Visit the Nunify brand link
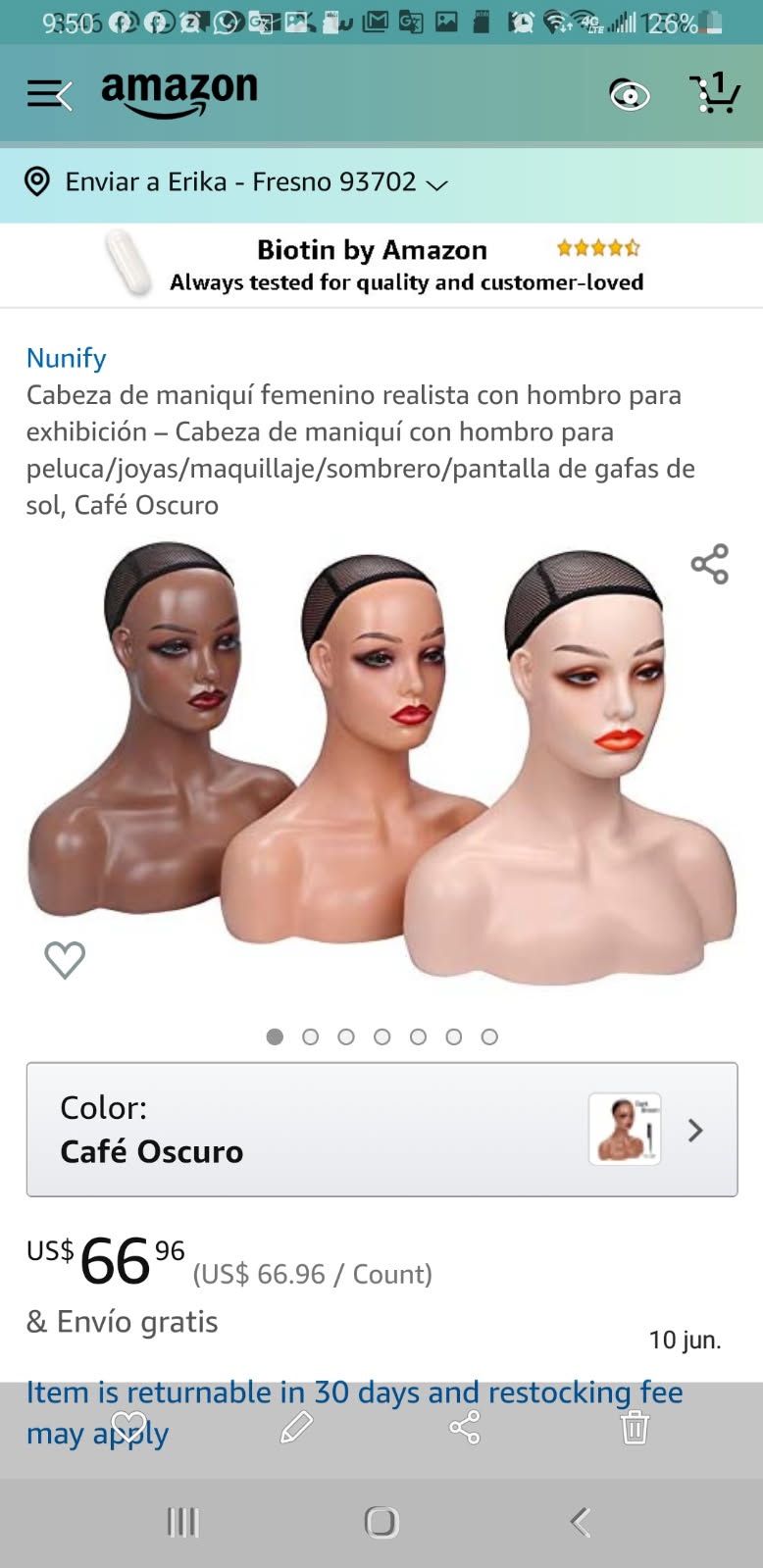Image resolution: width=763 pixels, height=1568 pixels. 66,358
